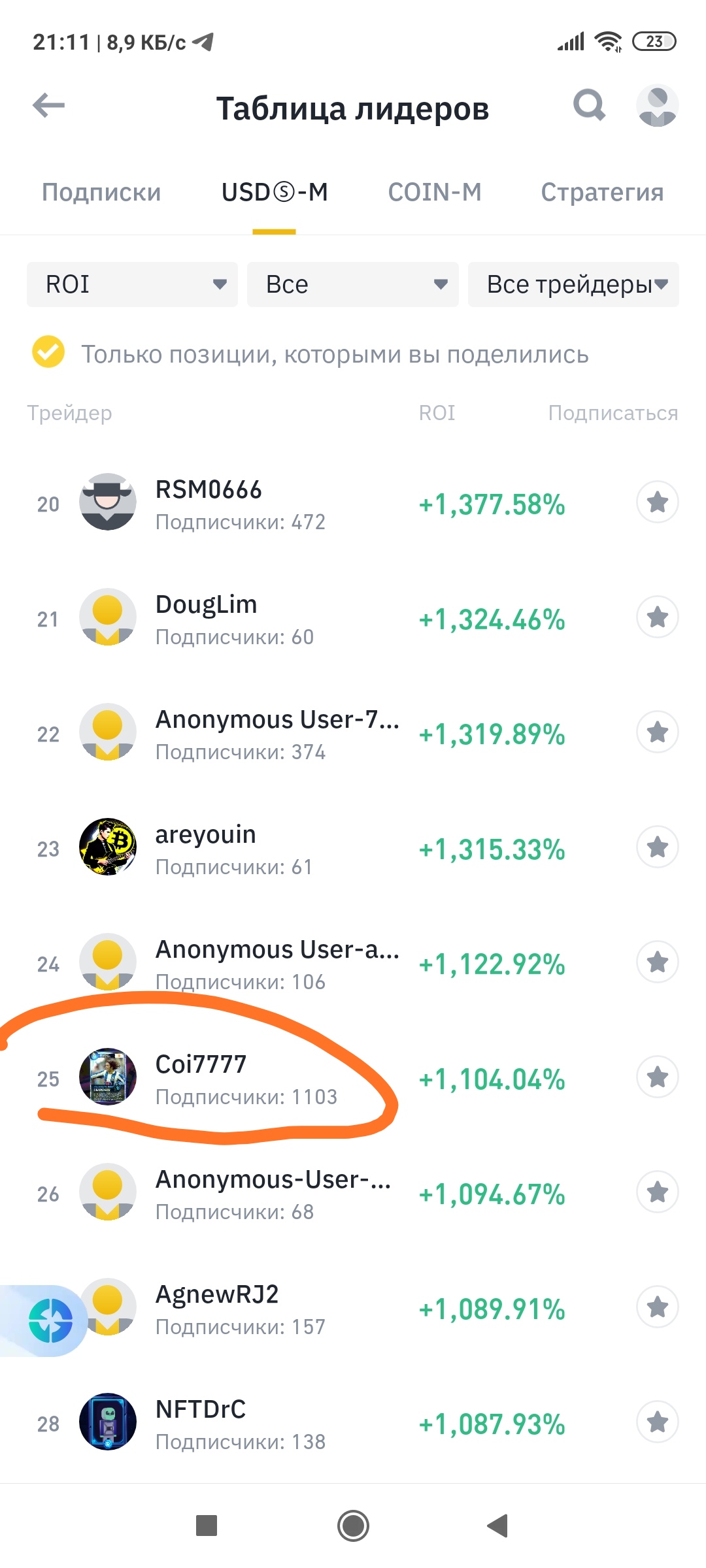Open trader AgnewRJ2 profile
706x1568 pixels.
217,1295
